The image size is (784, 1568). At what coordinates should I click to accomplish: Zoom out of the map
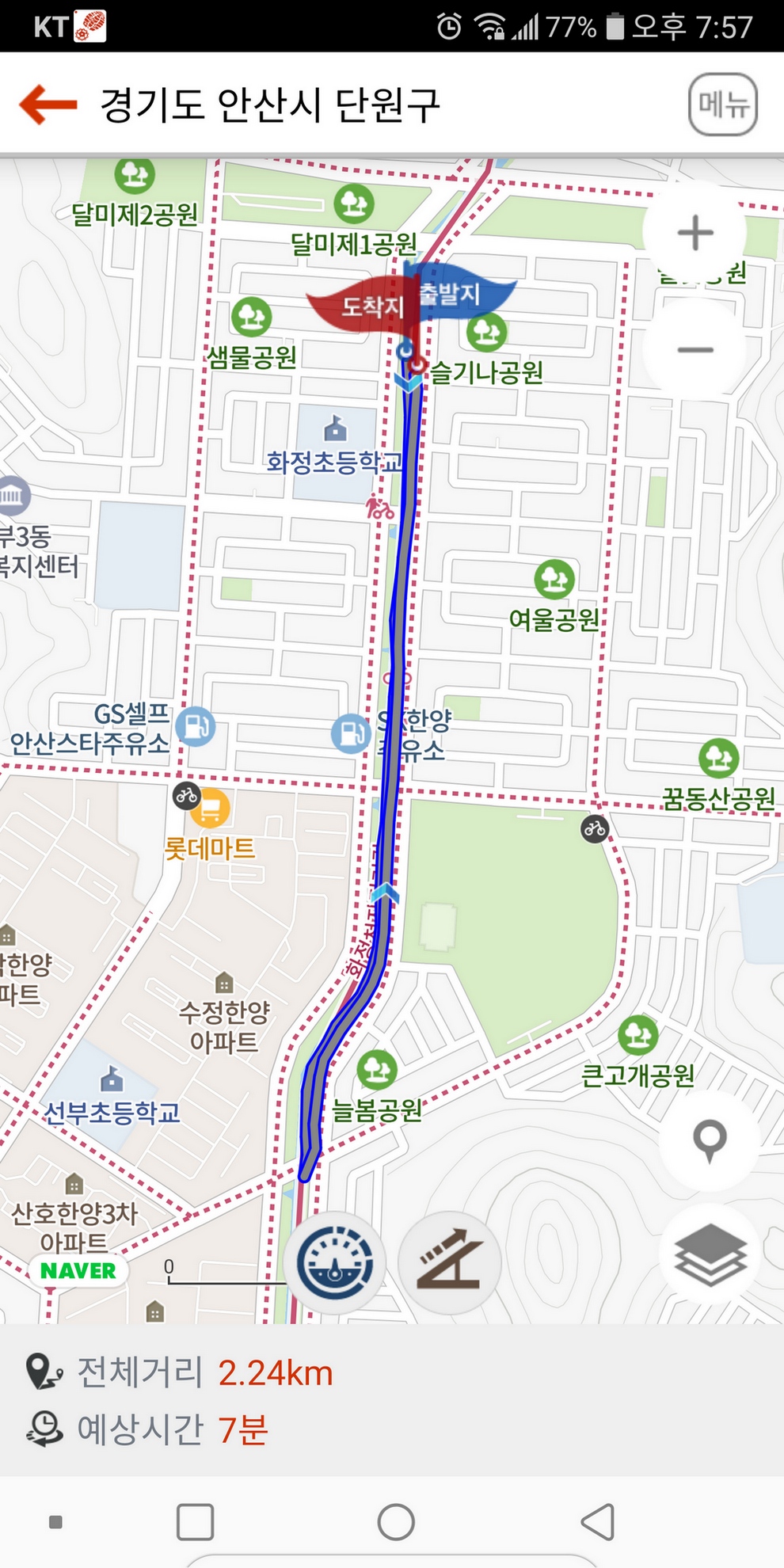(x=695, y=349)
